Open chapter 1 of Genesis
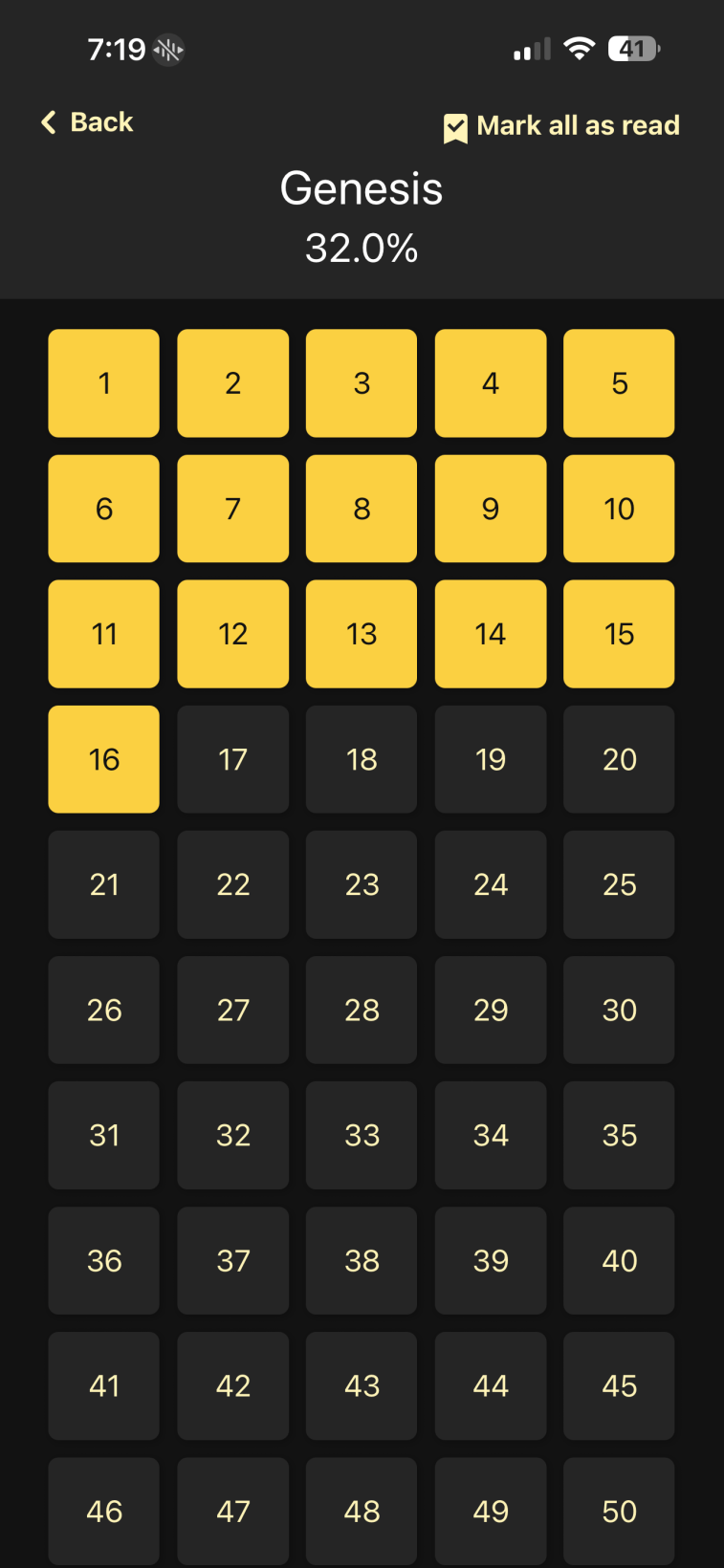 104,383
